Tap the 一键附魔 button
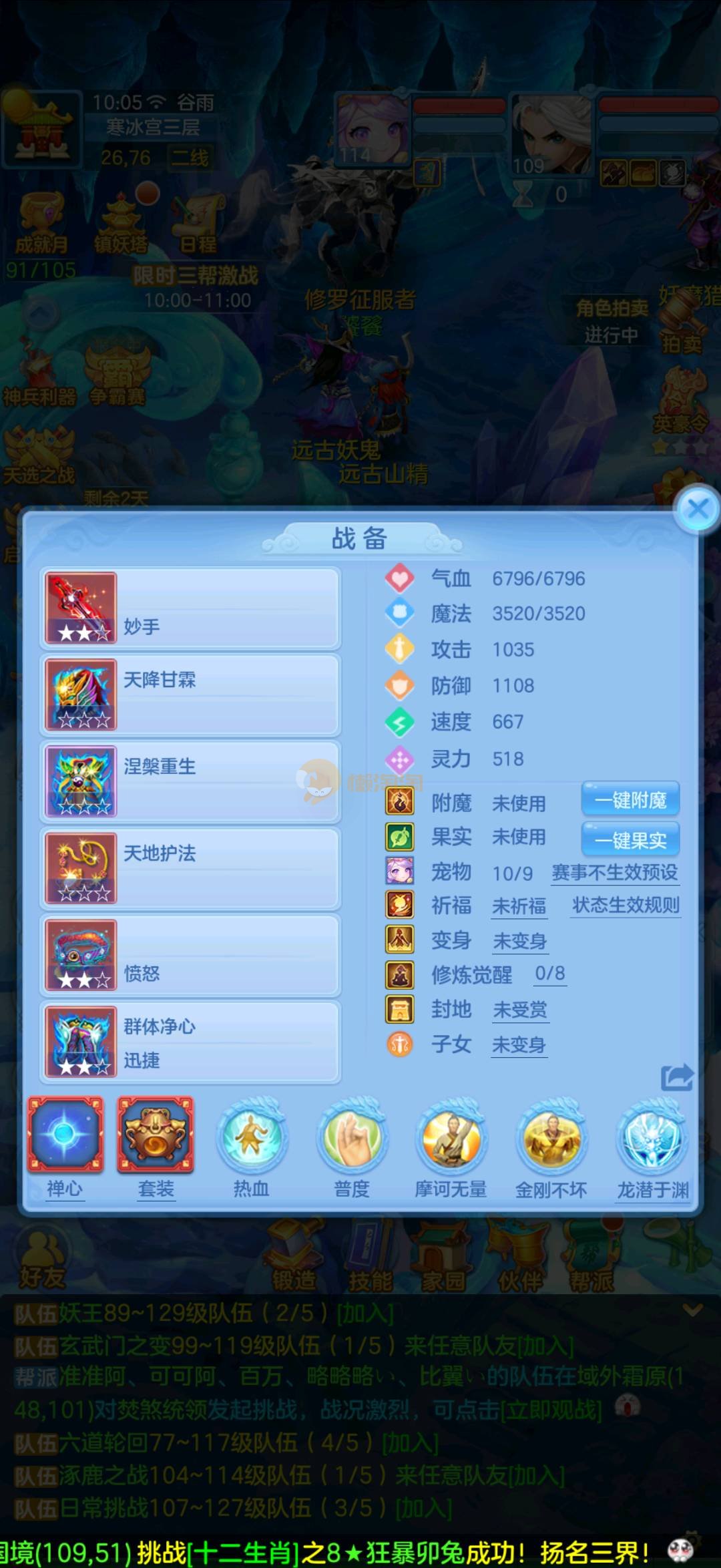 (630, 800)
